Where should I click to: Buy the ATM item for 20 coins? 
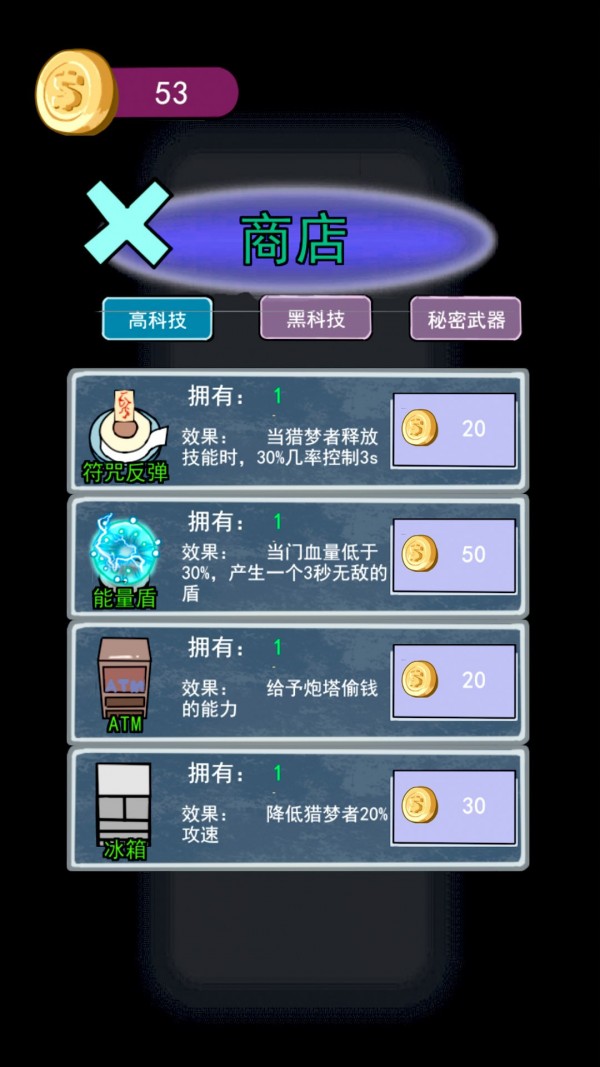[454, 681]
